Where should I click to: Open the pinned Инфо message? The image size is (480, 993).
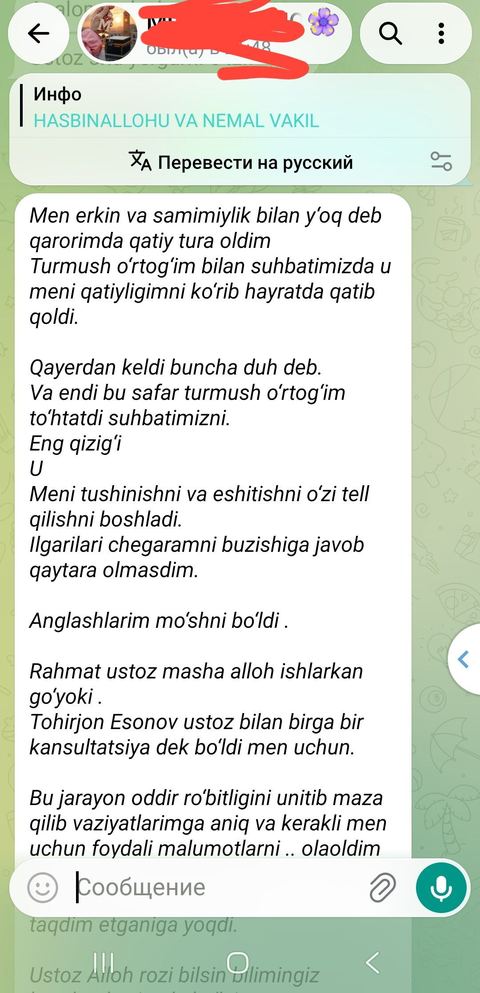point(240,106)
